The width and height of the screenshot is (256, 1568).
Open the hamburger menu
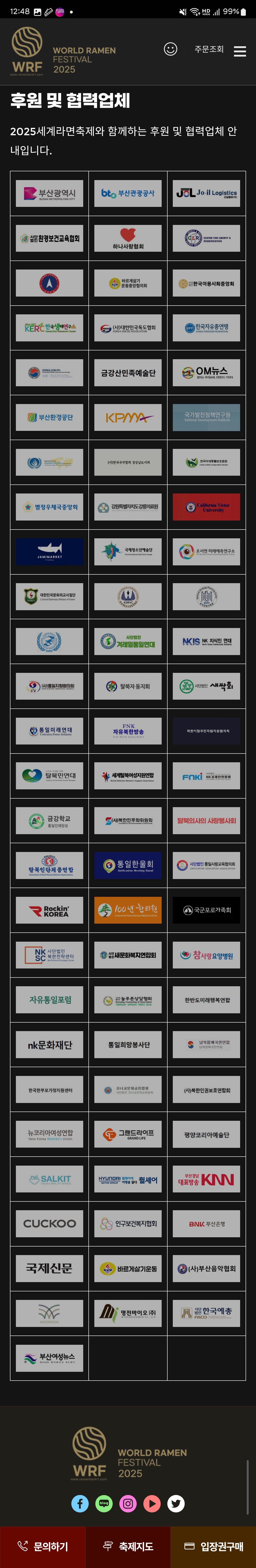240,52
